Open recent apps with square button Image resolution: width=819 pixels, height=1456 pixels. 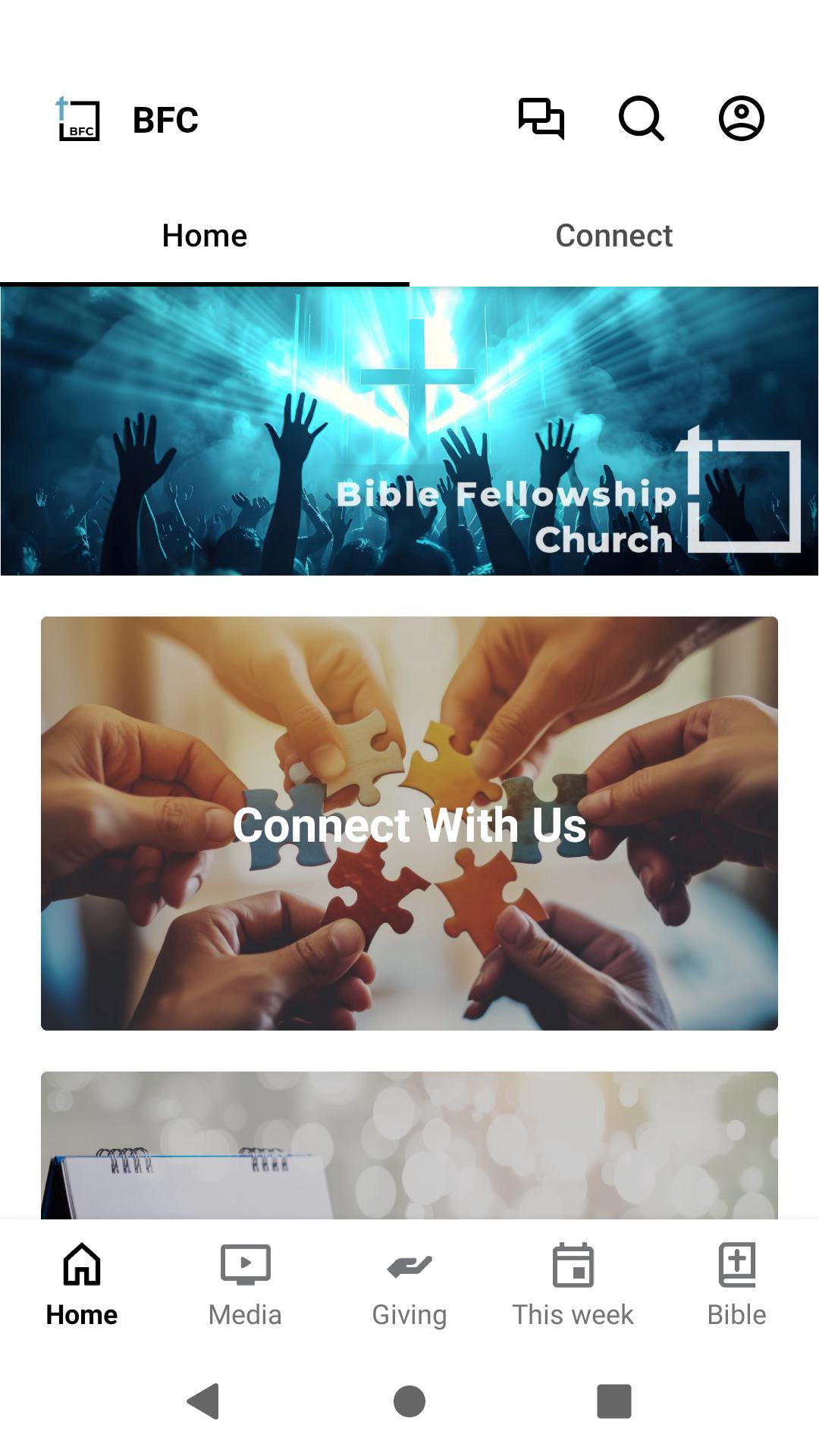point(613,1401)
